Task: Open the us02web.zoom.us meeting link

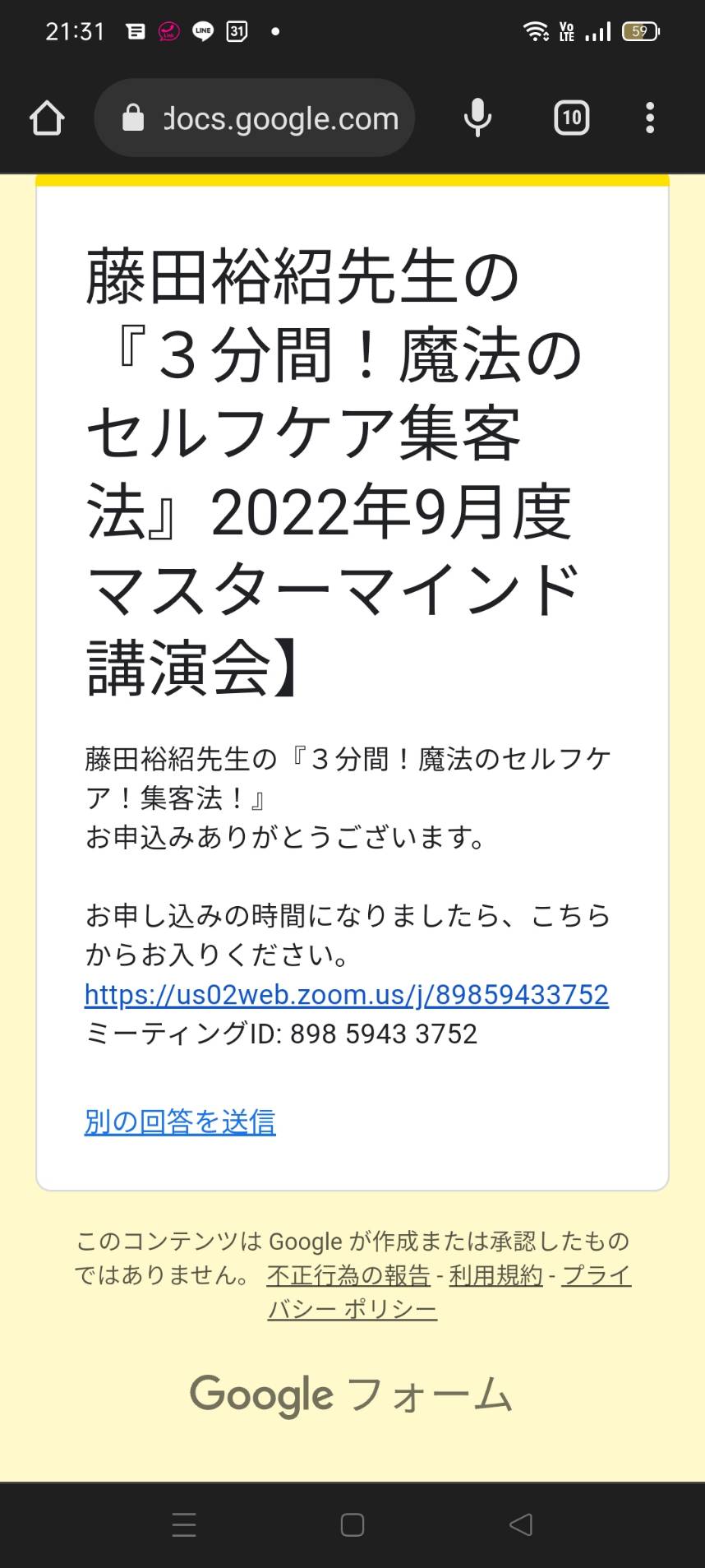Action: tap(346, 995)
